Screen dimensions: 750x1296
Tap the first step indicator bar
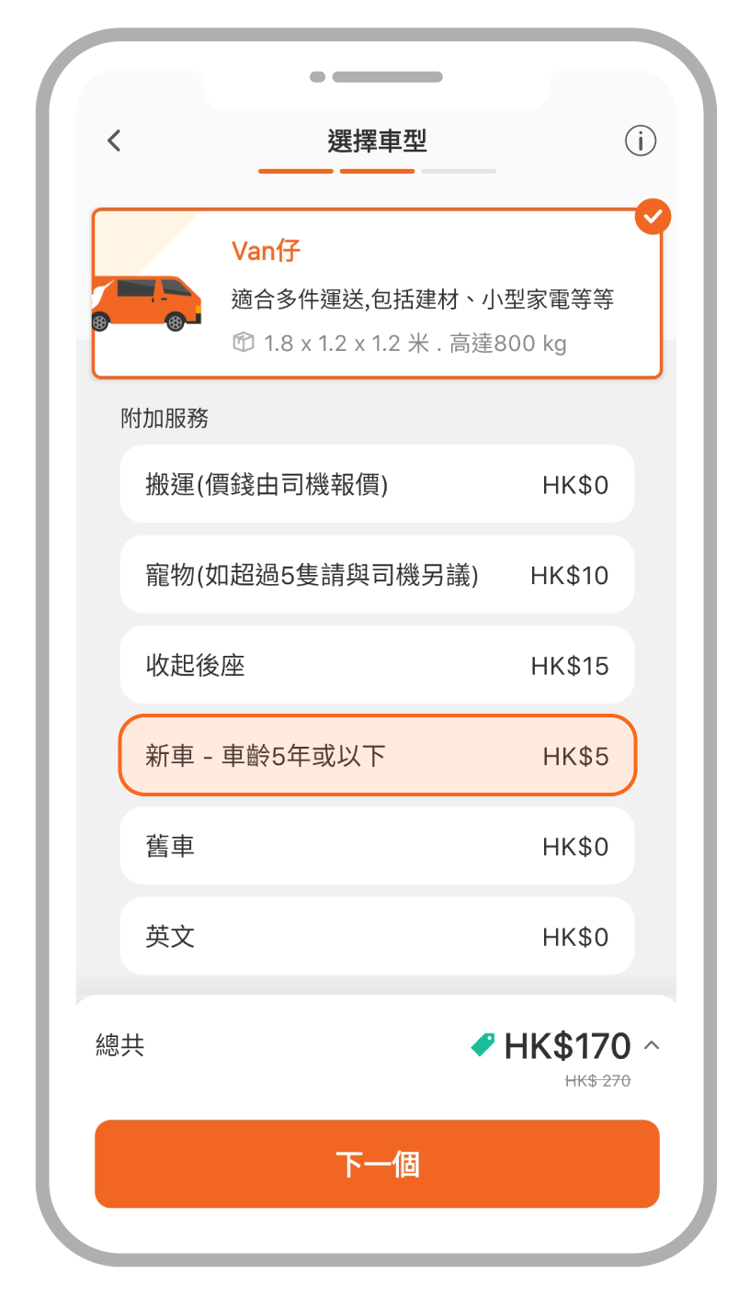pos(295,172)
